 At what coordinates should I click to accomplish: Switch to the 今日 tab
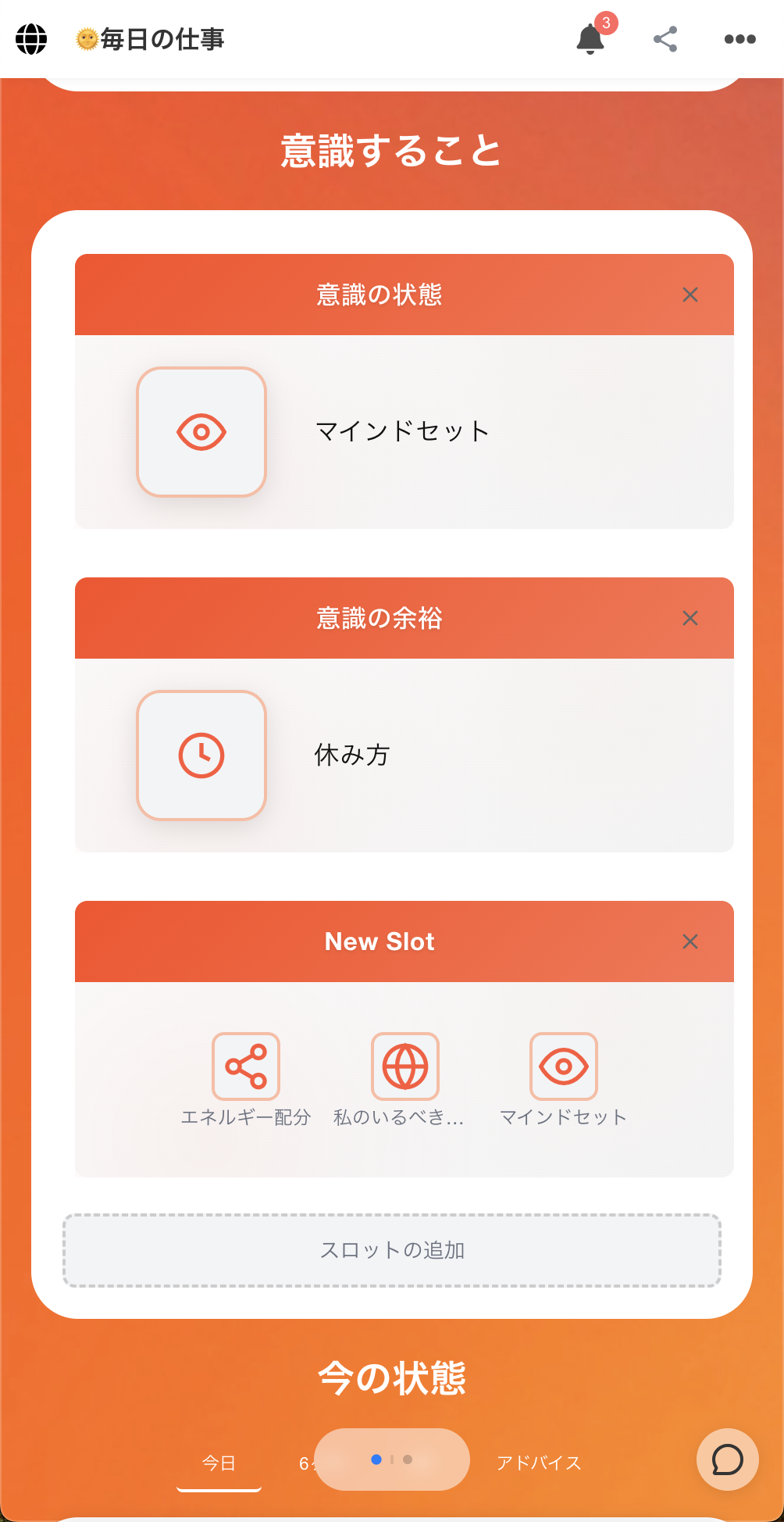(219, 1463)
